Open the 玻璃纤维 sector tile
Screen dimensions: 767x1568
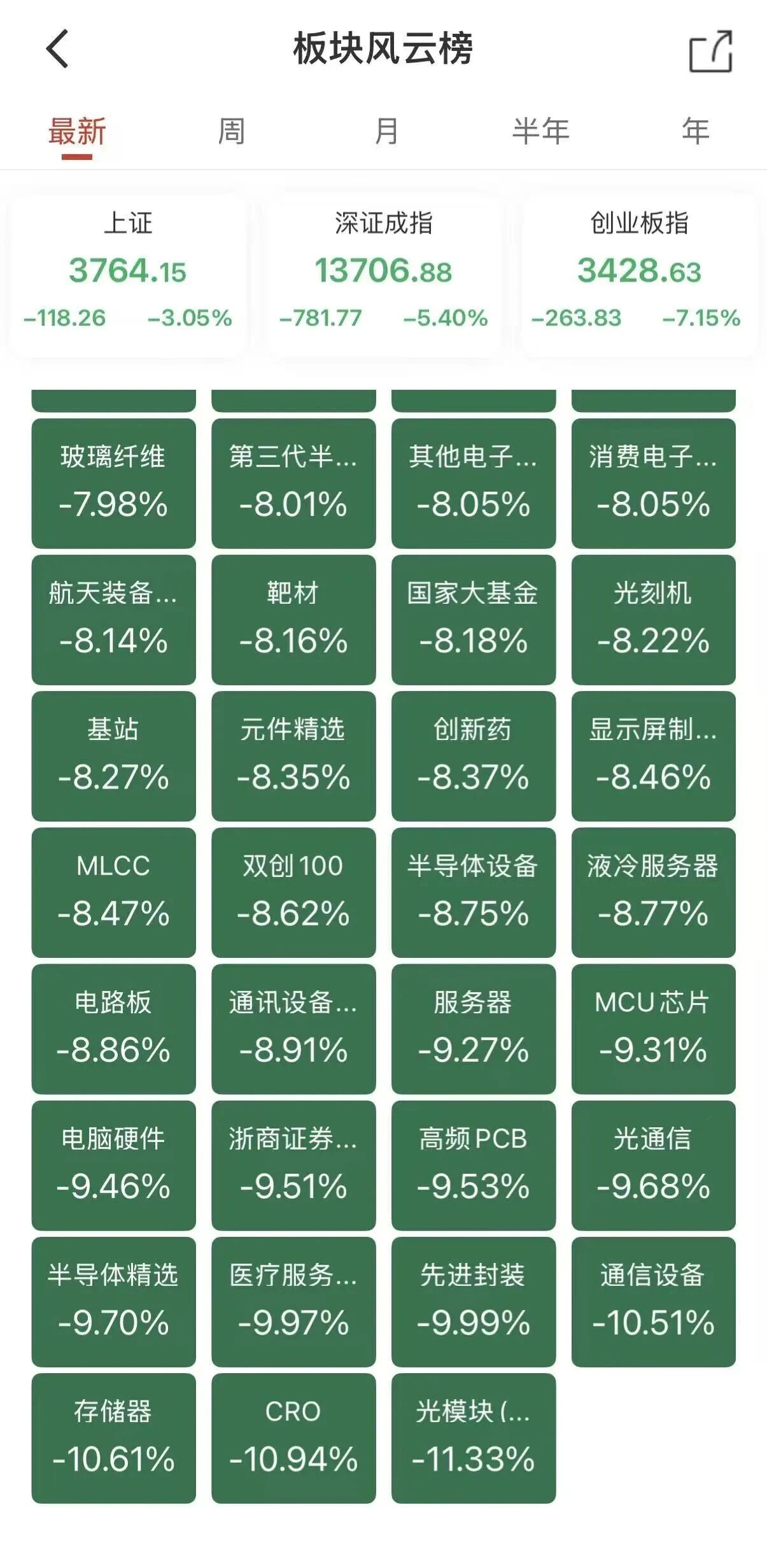click(113, 483)
